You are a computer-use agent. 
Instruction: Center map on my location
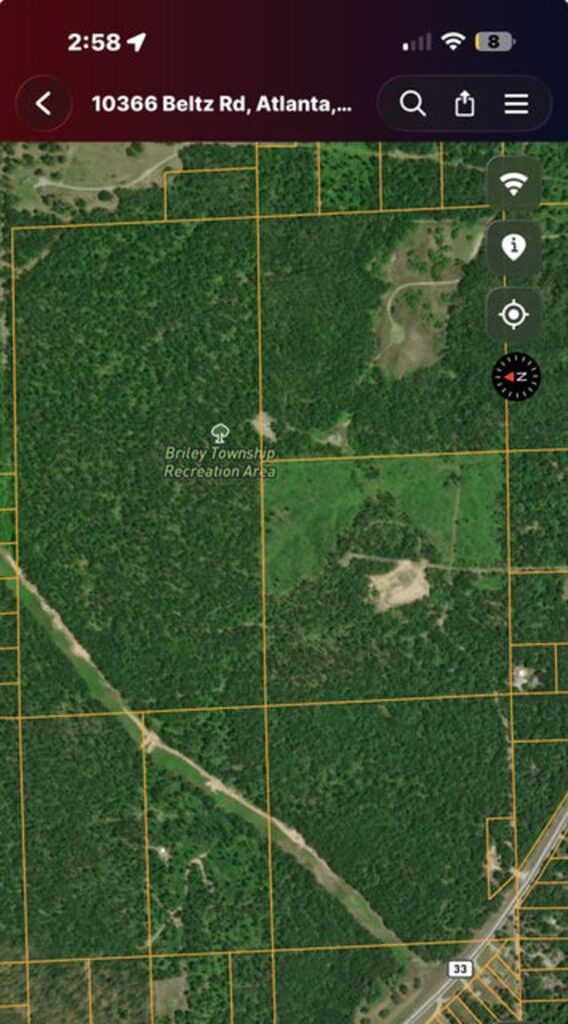(514, 315)
